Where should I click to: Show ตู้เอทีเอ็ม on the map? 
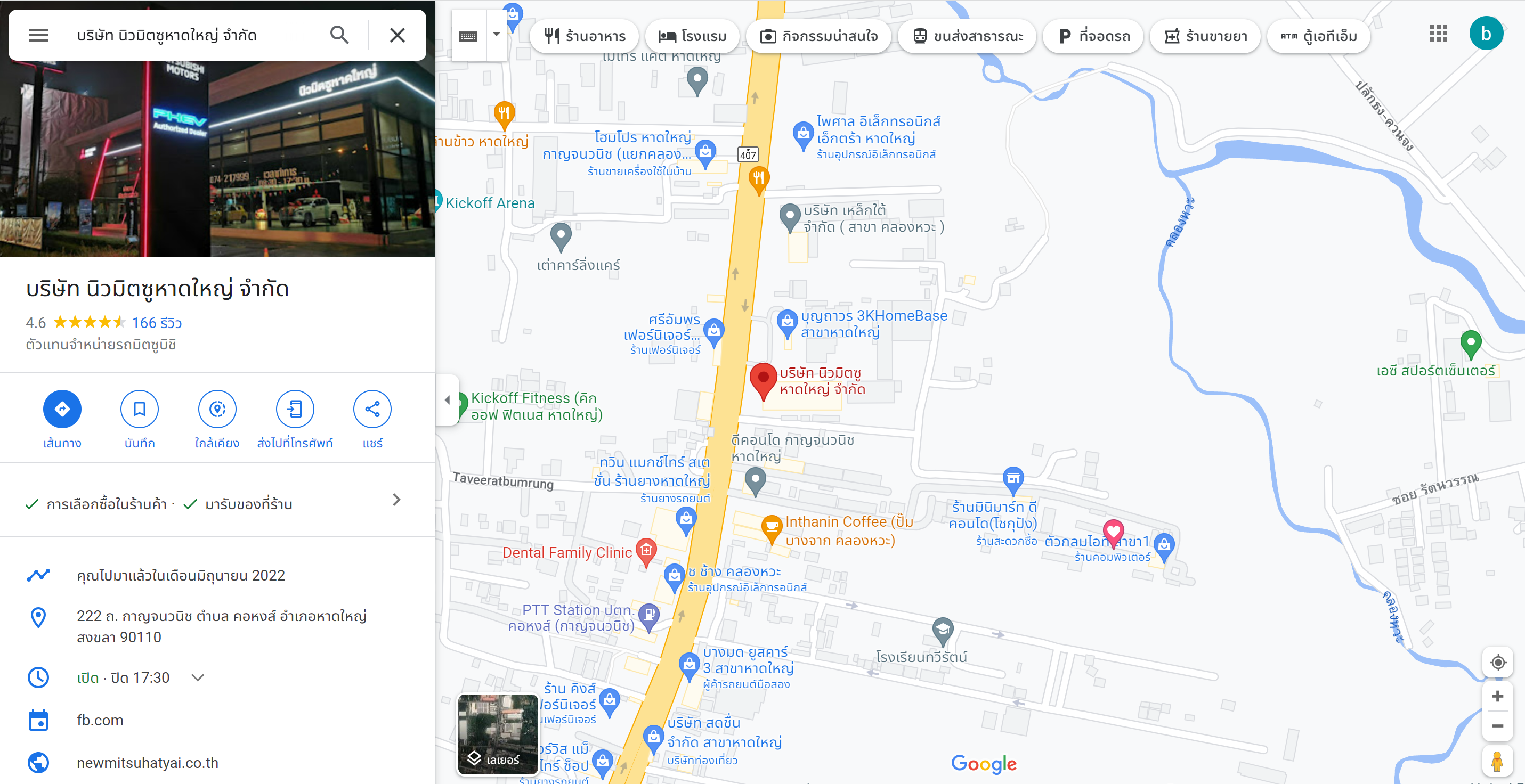pos(1318,36)
